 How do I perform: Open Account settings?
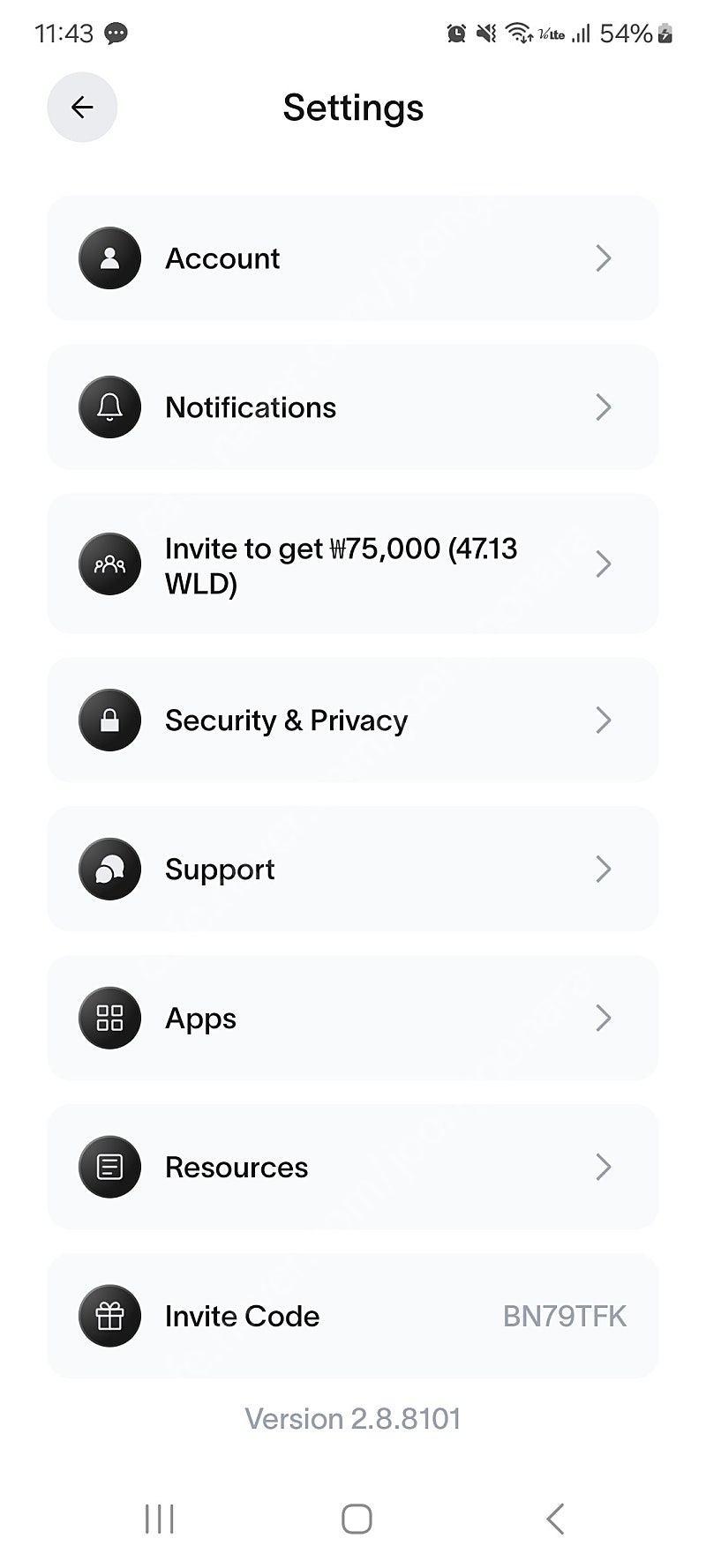(353, 258)
